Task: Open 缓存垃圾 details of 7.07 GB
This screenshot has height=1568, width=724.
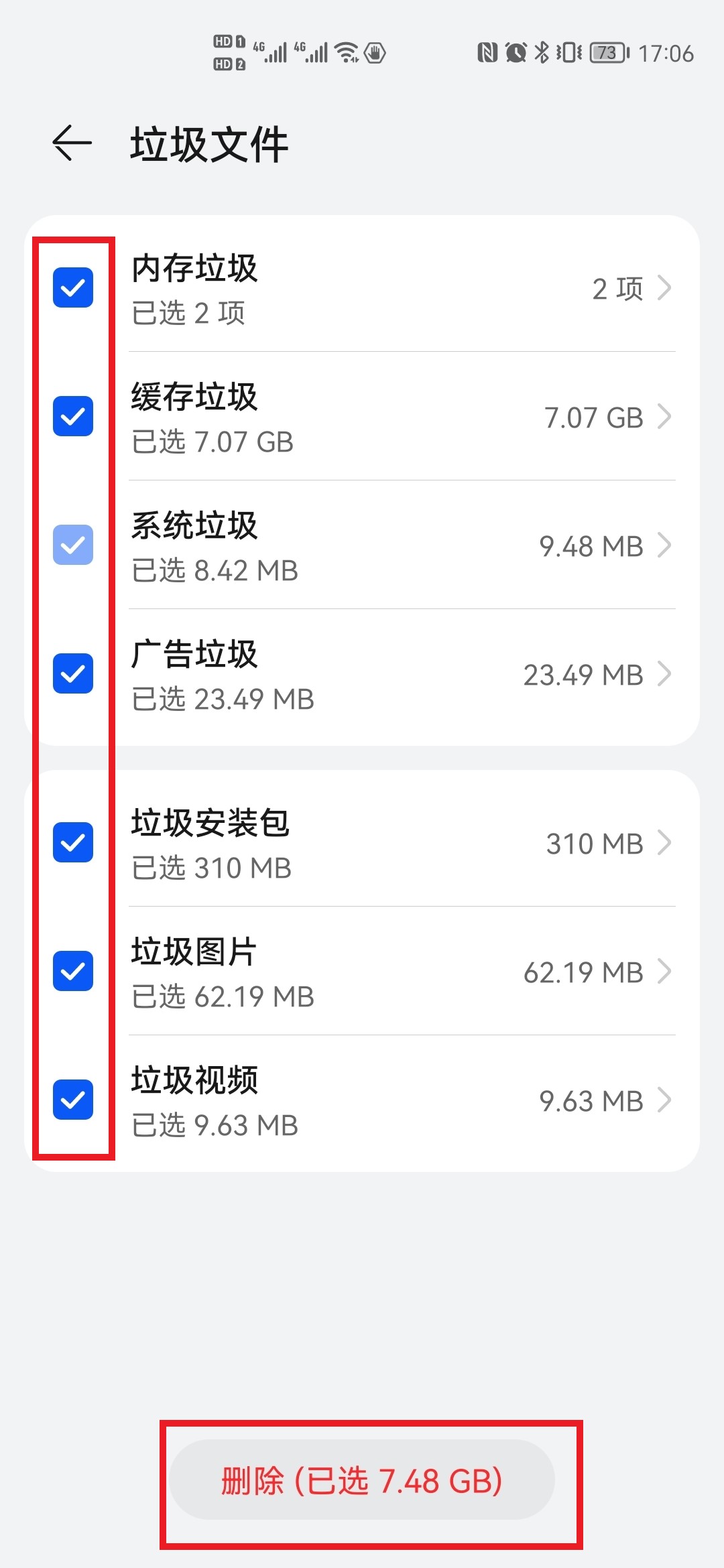Action: [x=402, y=416]
